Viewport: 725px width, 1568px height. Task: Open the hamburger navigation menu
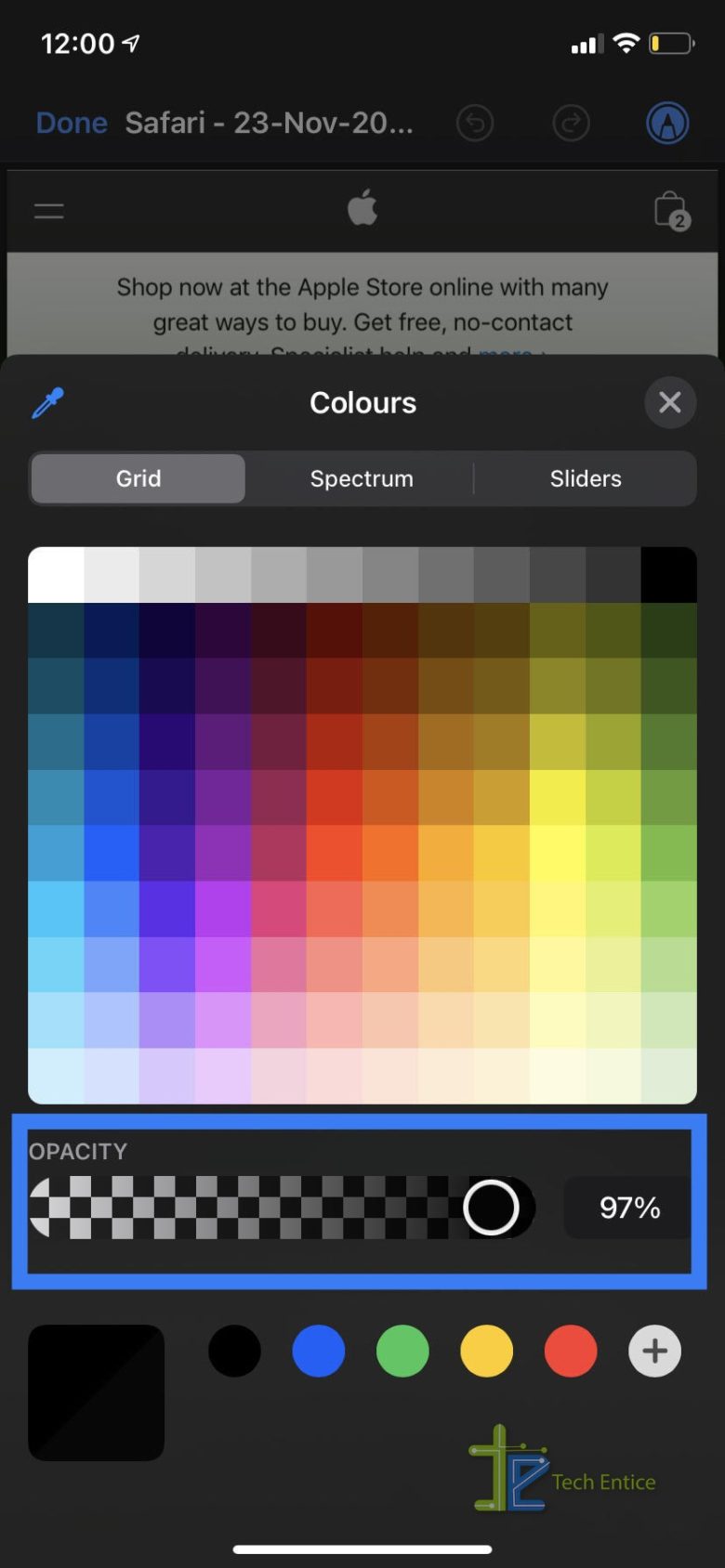pyautogui.click(x=48, y=210)
